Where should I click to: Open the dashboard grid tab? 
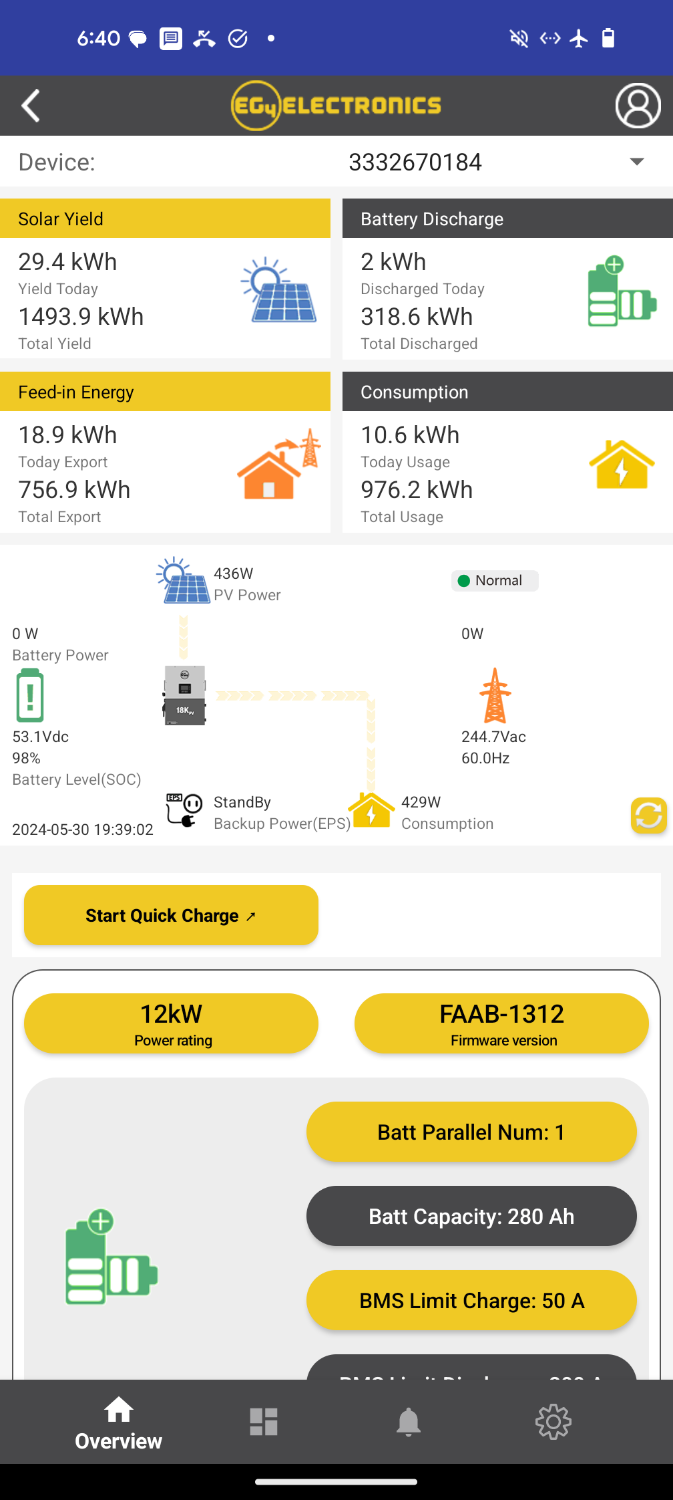(x=263, y=1422)
